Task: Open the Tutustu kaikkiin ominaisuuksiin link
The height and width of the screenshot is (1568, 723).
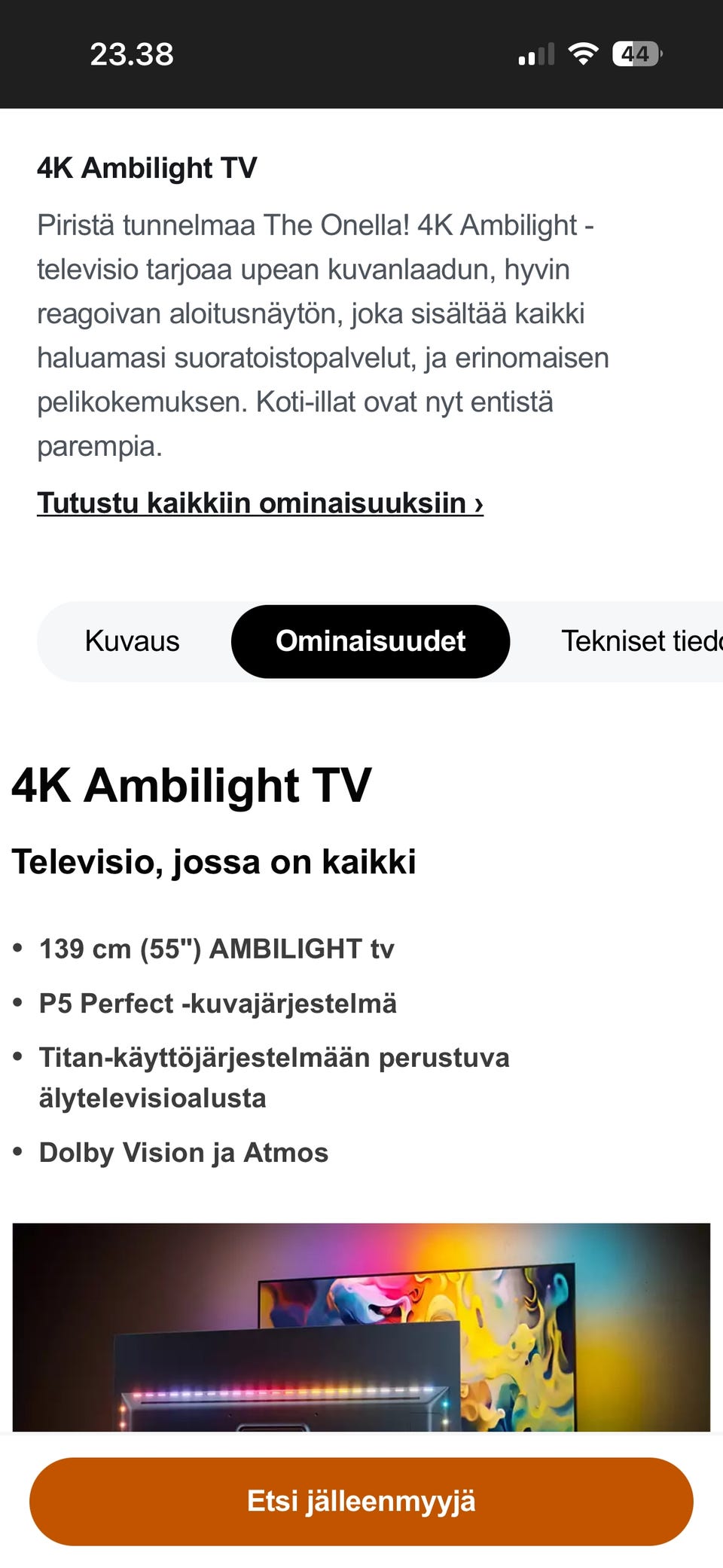Action: click(x=260, y=503)
